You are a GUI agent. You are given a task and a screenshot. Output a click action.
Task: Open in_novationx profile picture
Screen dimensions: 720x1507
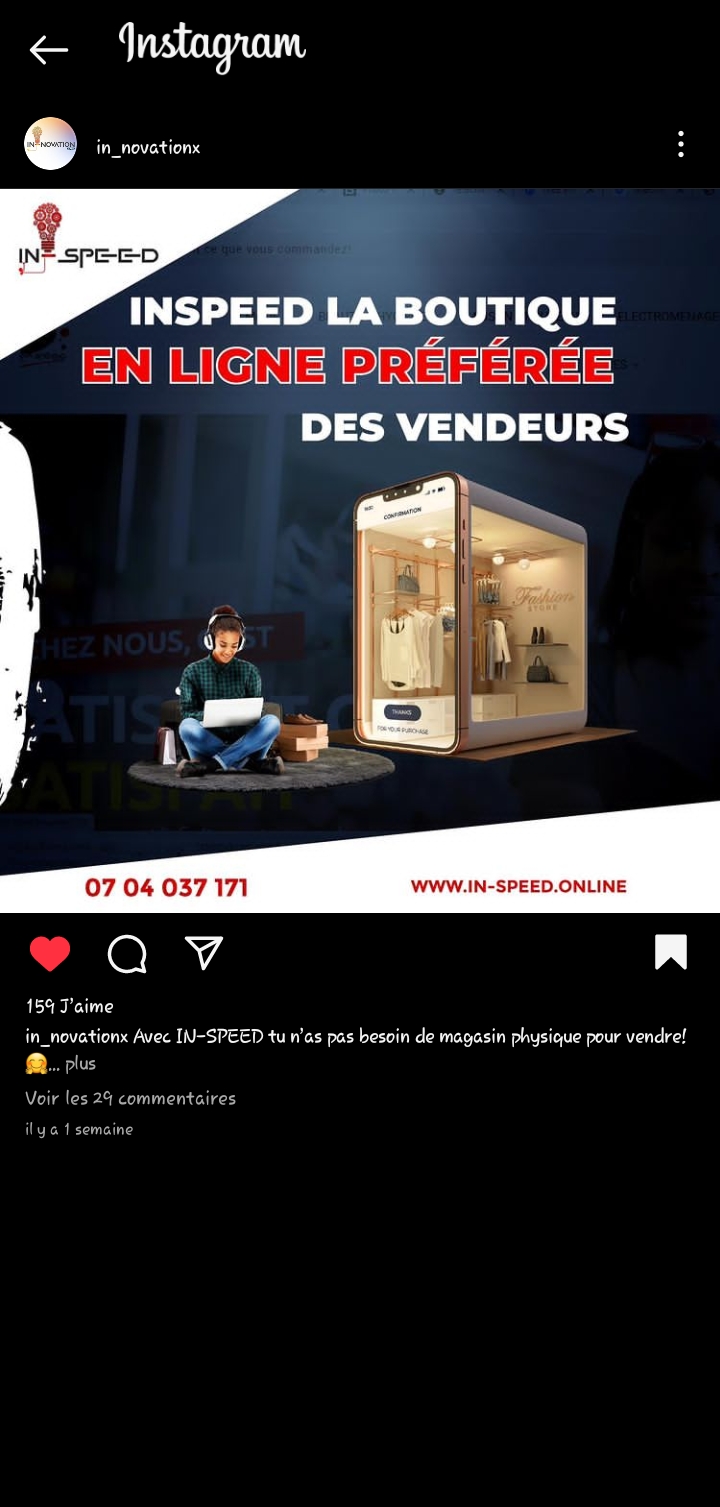pos(50,144)
